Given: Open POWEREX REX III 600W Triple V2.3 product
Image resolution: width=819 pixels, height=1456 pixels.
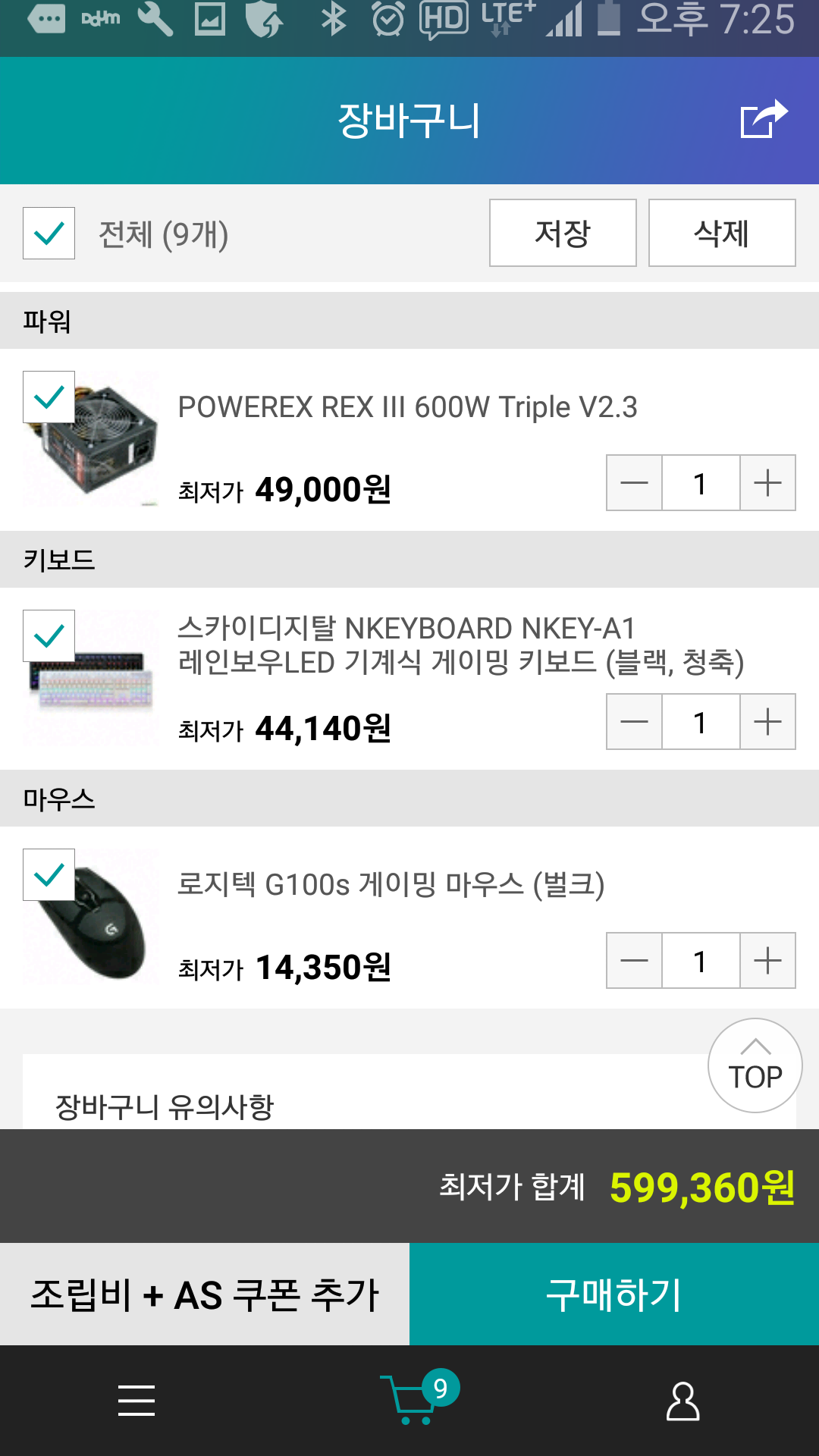Looking at the screenshot, I should coord(407,407).
